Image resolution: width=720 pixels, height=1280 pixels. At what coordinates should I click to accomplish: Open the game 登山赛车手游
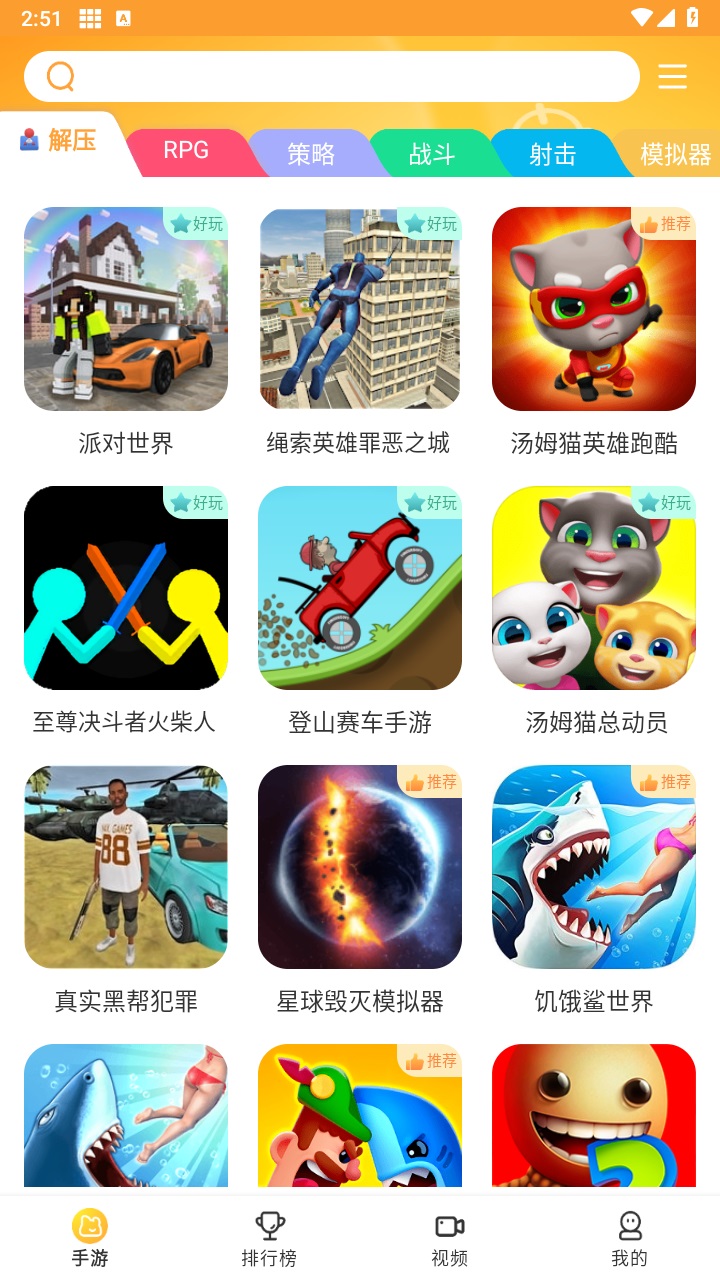click(x=360, y=588)
